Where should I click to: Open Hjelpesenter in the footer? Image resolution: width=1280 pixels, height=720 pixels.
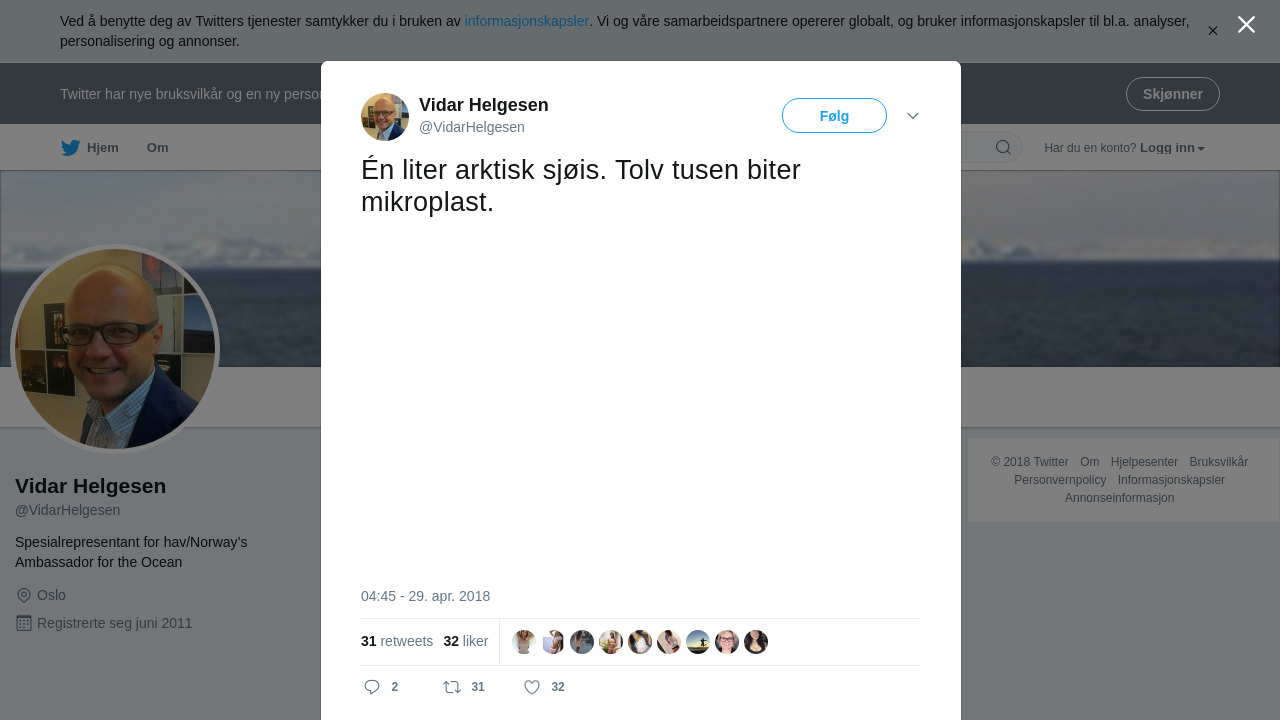tap(1144, 462)
